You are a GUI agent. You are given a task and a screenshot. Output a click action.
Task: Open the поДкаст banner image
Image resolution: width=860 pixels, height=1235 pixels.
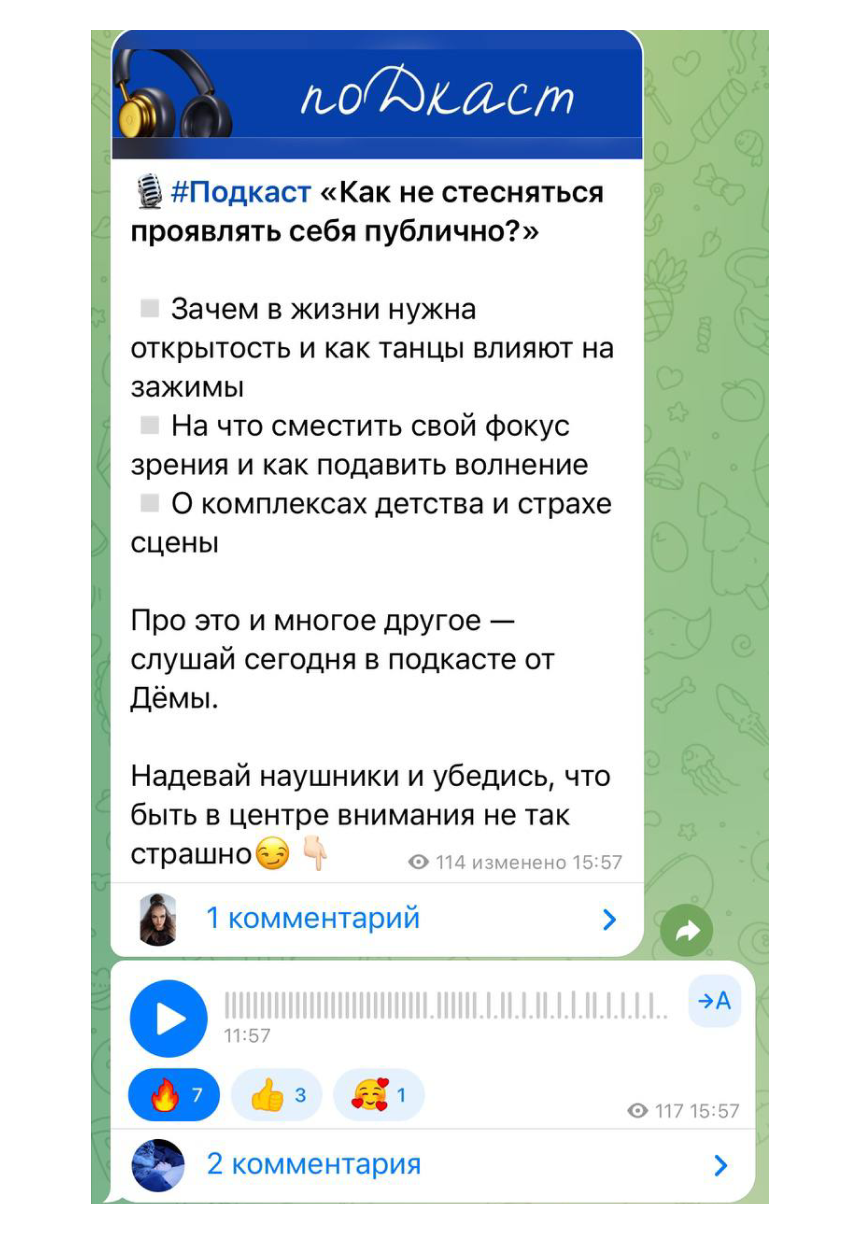coord(376,94)
